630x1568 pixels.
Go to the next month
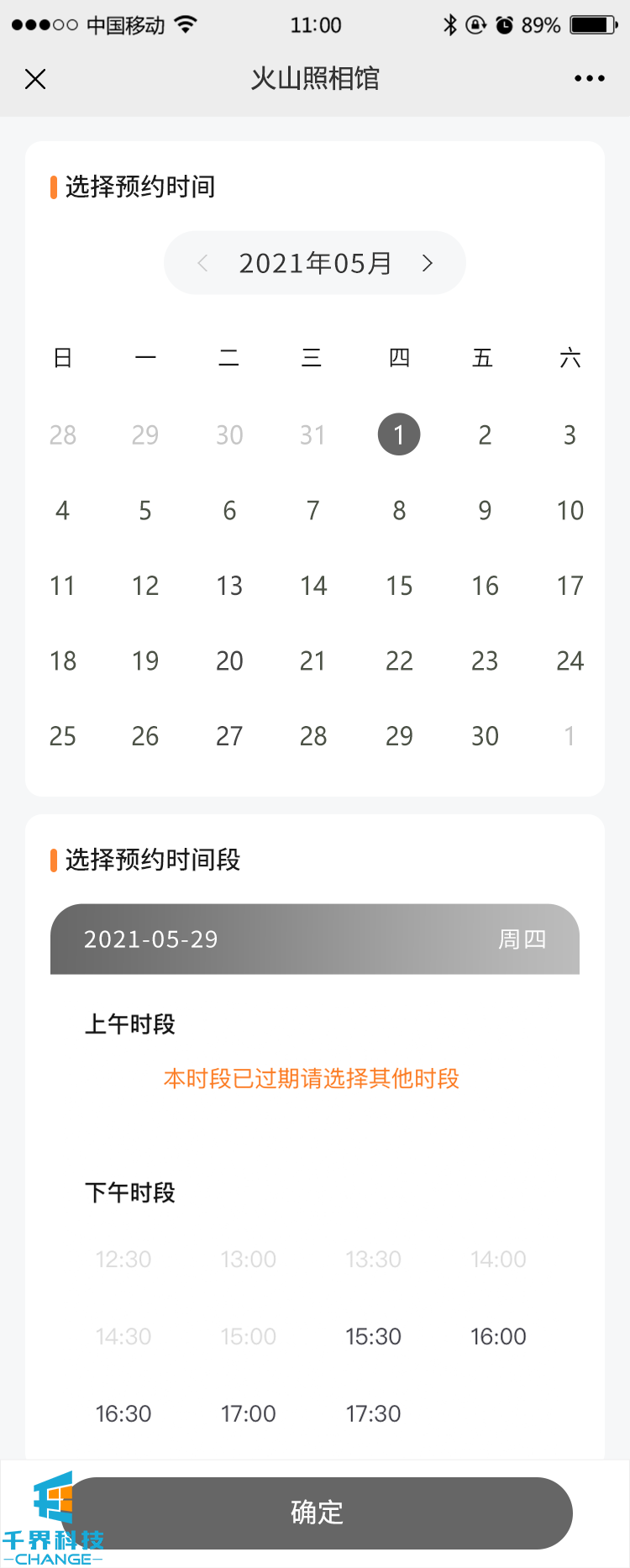(x=428, y=263)
